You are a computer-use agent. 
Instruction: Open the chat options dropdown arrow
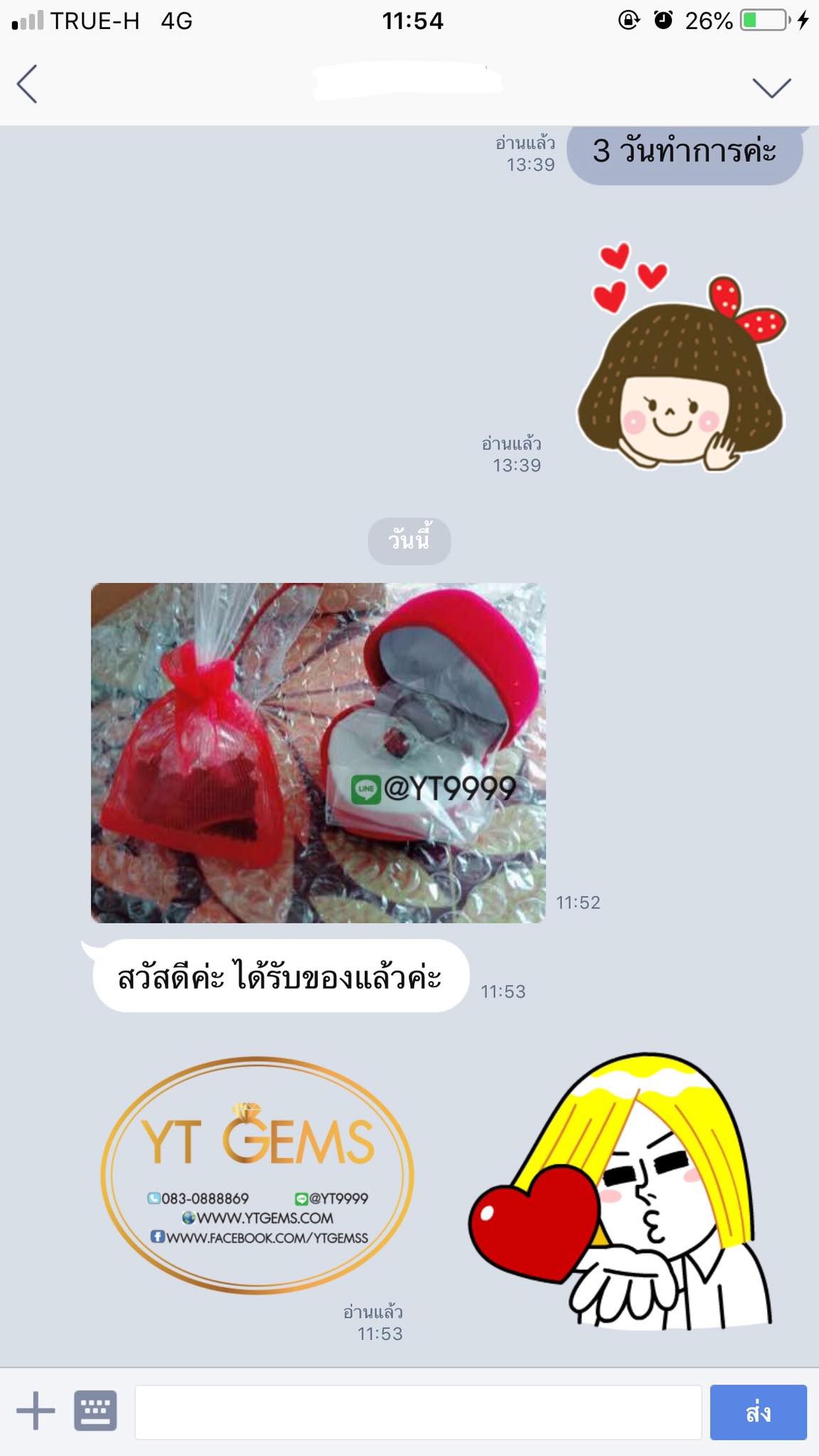[771, 87]
